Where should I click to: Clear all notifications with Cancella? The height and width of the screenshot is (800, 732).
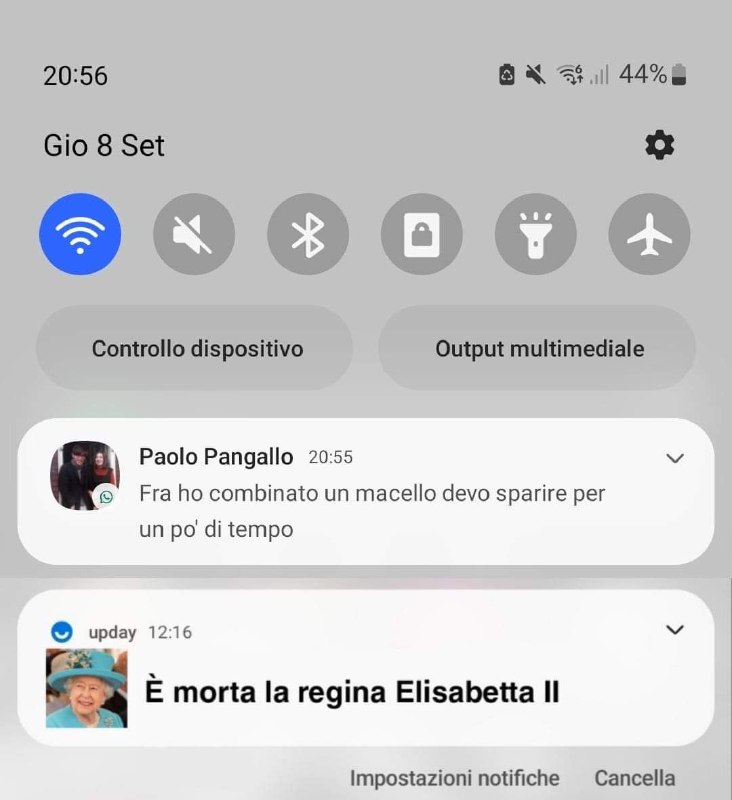coord(634,778)
